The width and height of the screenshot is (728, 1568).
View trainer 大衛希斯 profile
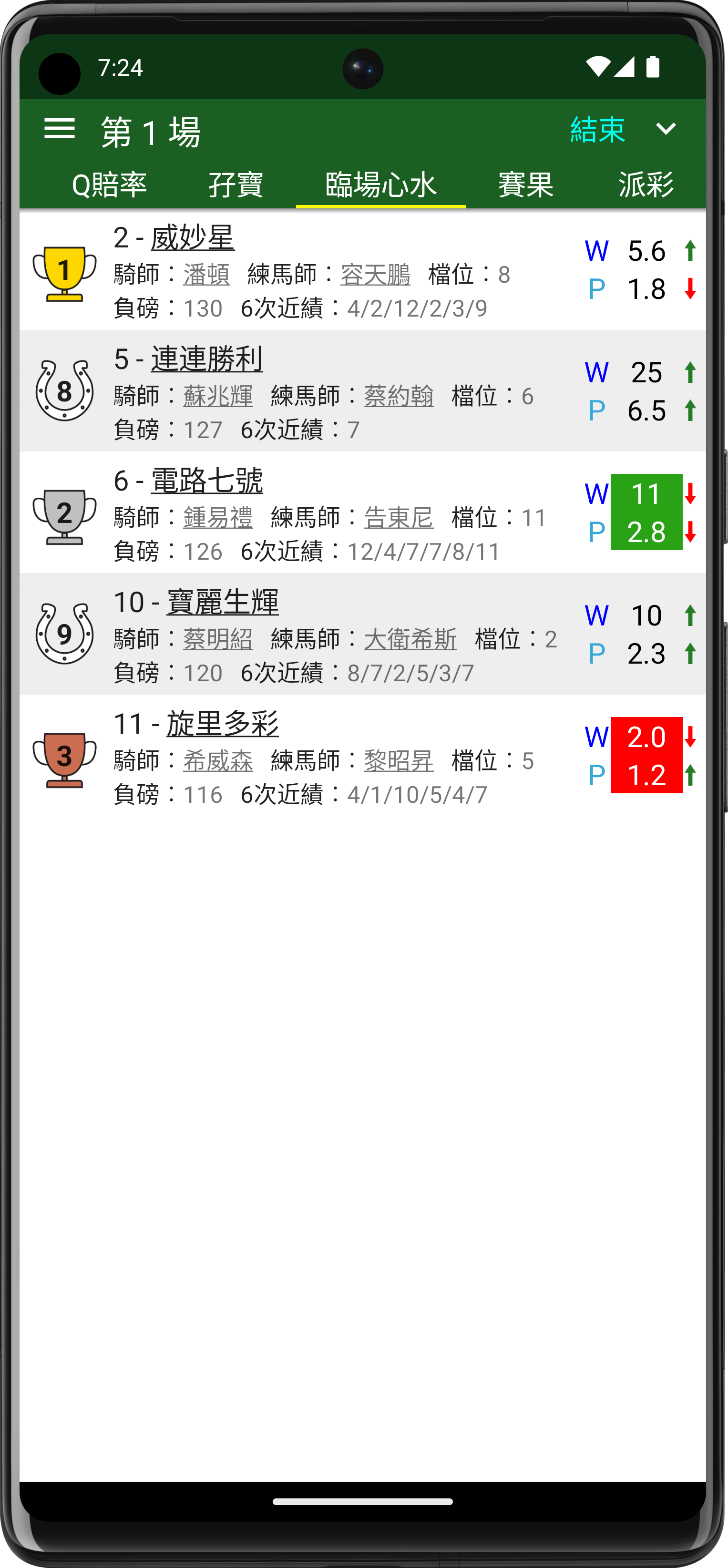pyautogui.click(x=410, y=639)
